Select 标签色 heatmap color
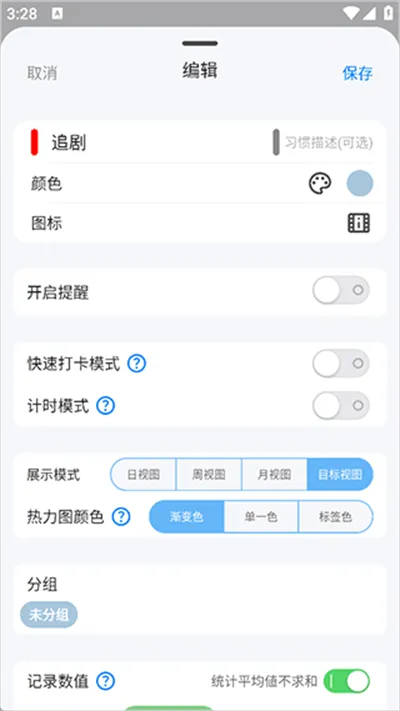 tap(336, 516)
